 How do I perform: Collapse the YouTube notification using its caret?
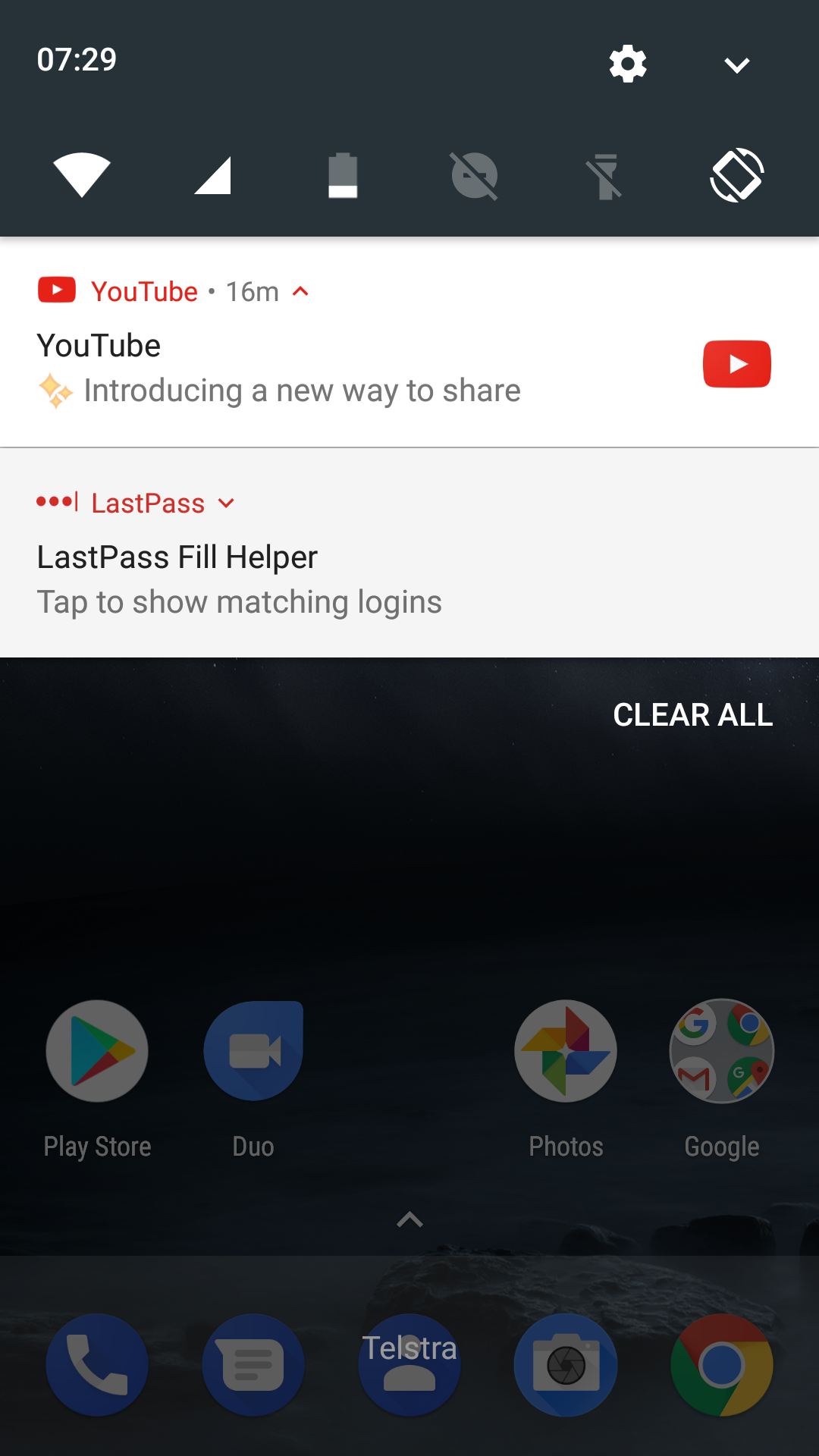point(300,291)
